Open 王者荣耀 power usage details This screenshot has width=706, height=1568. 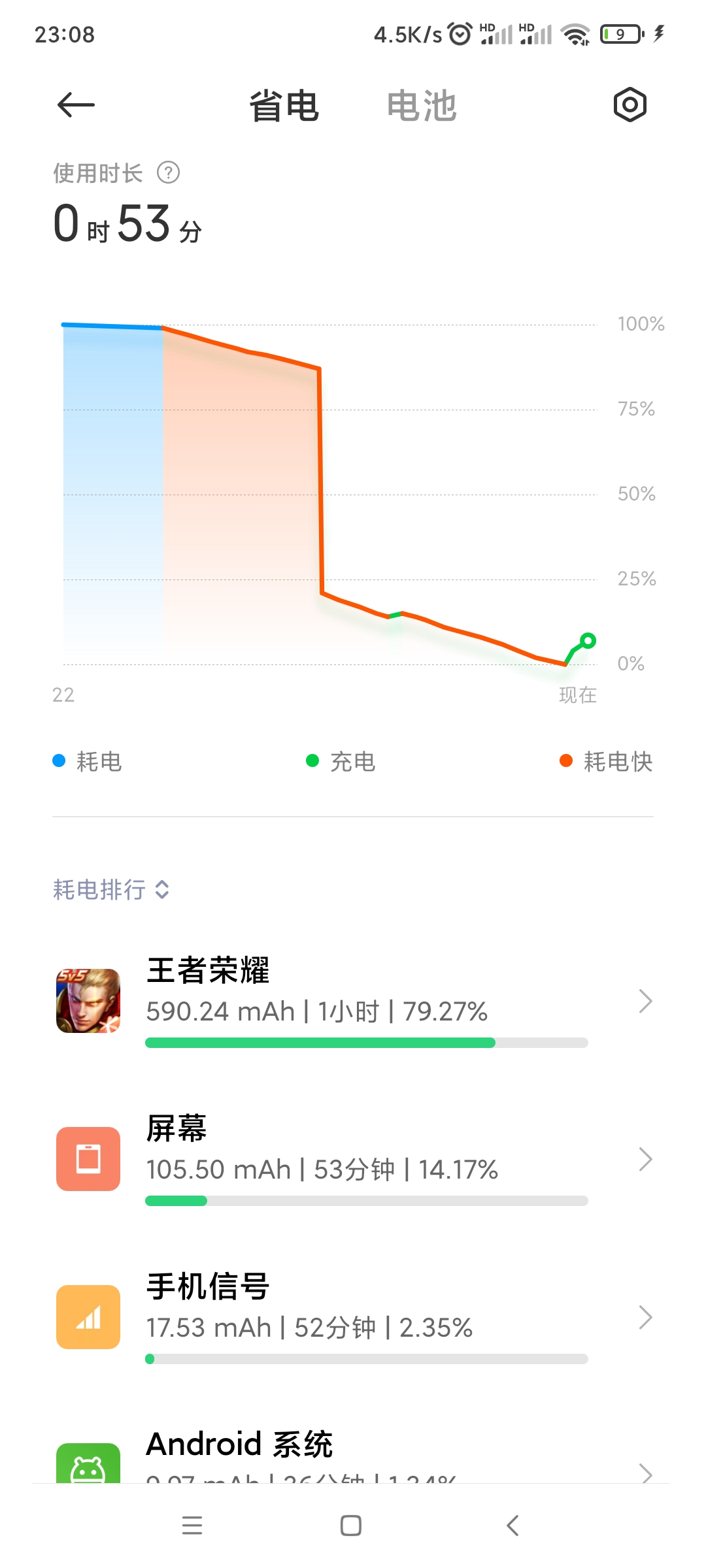[x=353, y=1001]
